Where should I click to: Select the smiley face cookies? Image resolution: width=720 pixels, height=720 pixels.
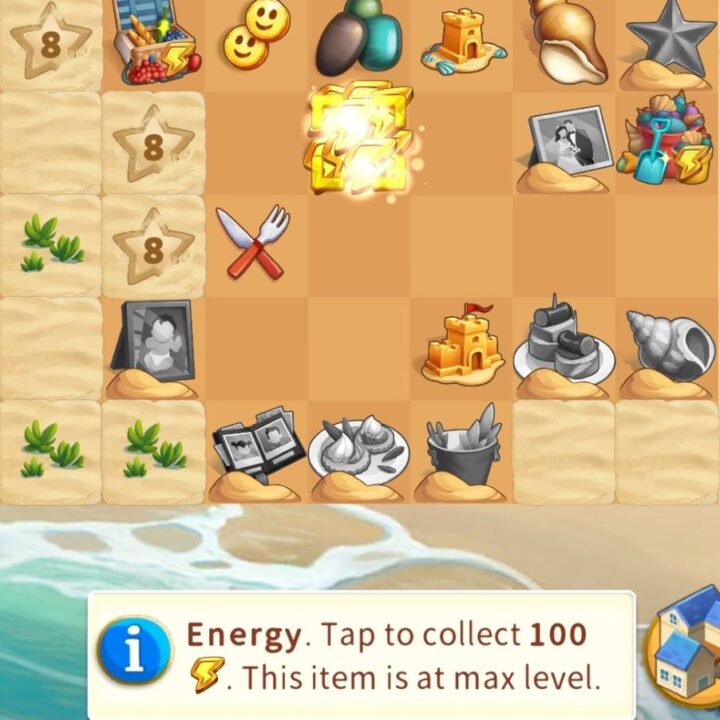pos(256,35)
